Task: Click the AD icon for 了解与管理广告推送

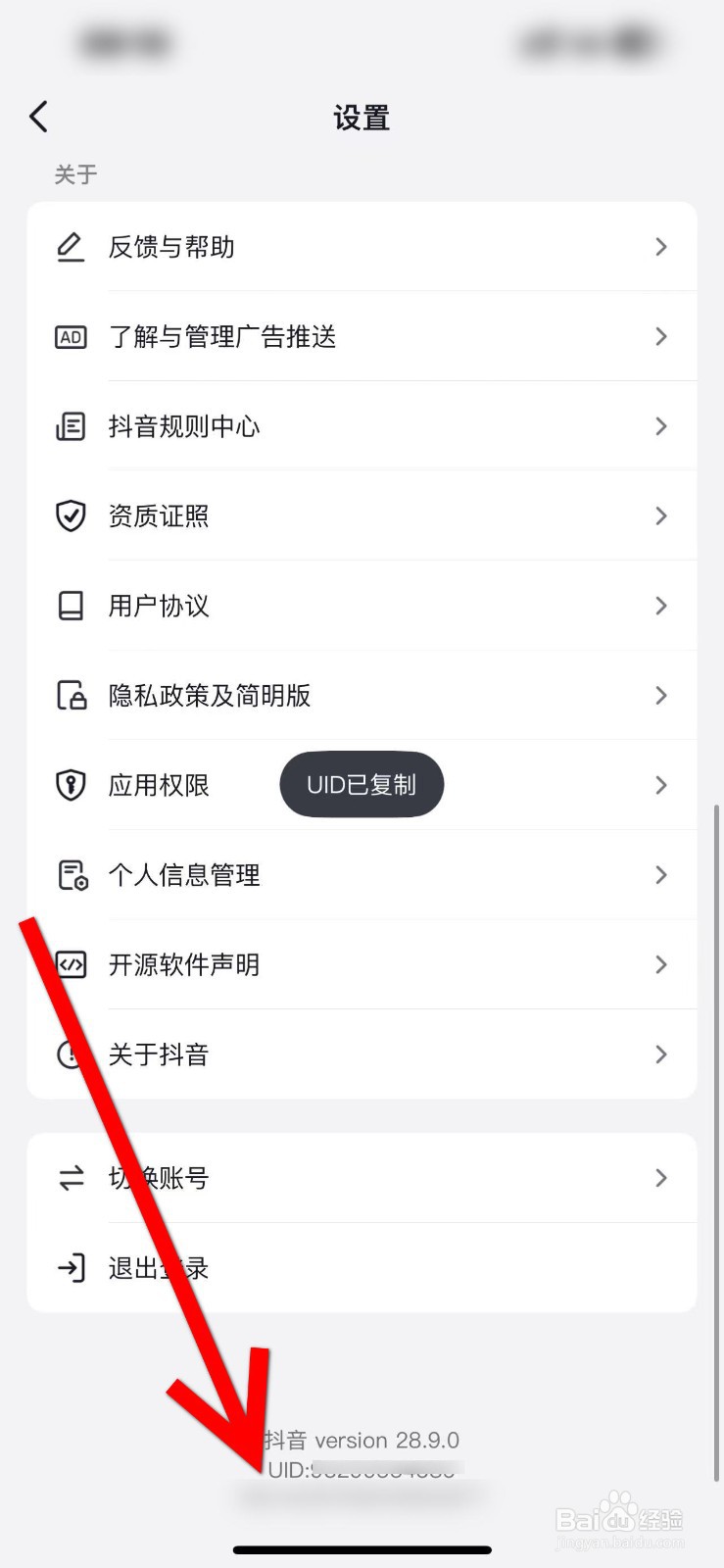Action: [70, 336]
